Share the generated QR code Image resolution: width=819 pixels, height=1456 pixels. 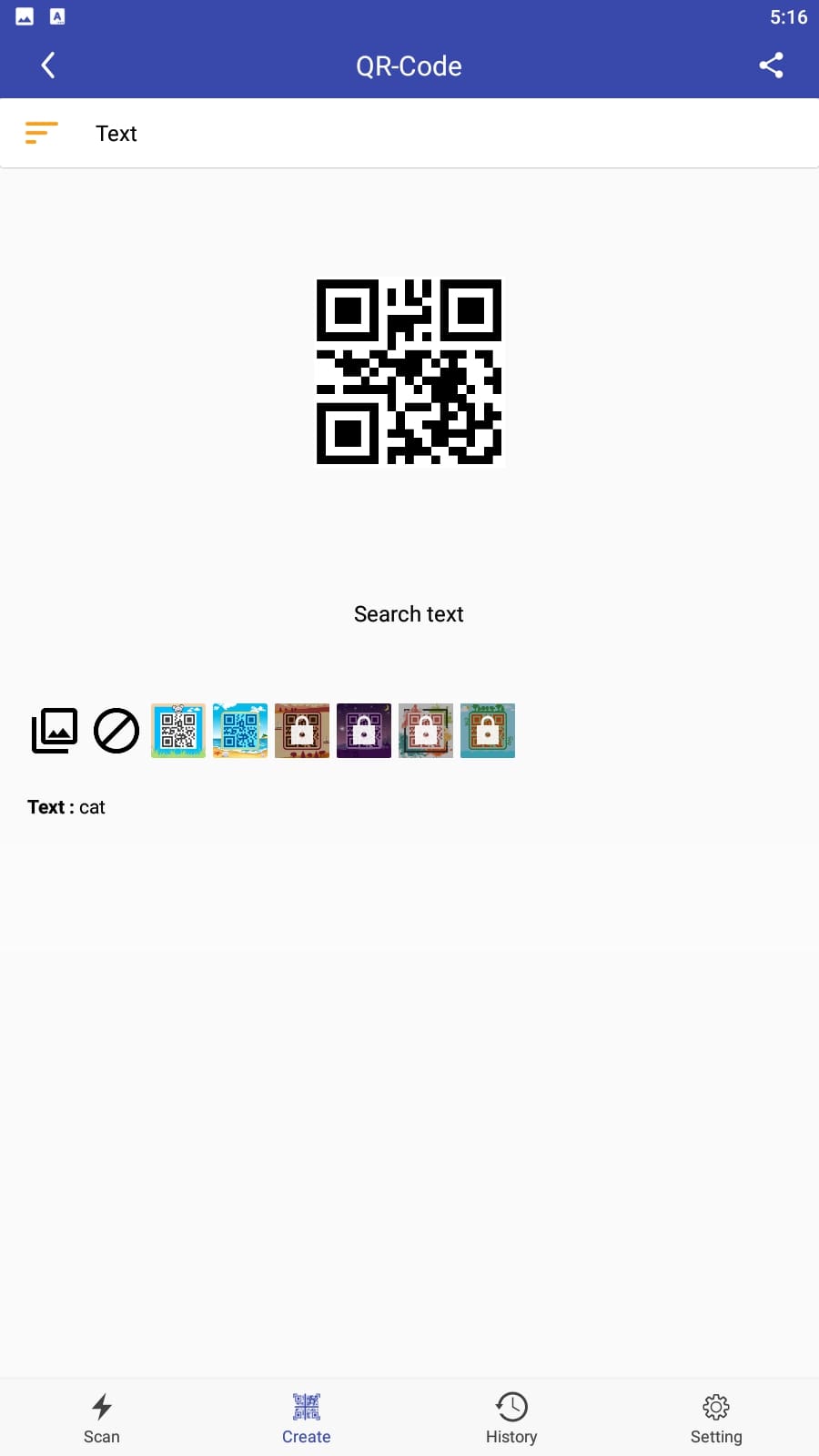[x=771, y=66]
